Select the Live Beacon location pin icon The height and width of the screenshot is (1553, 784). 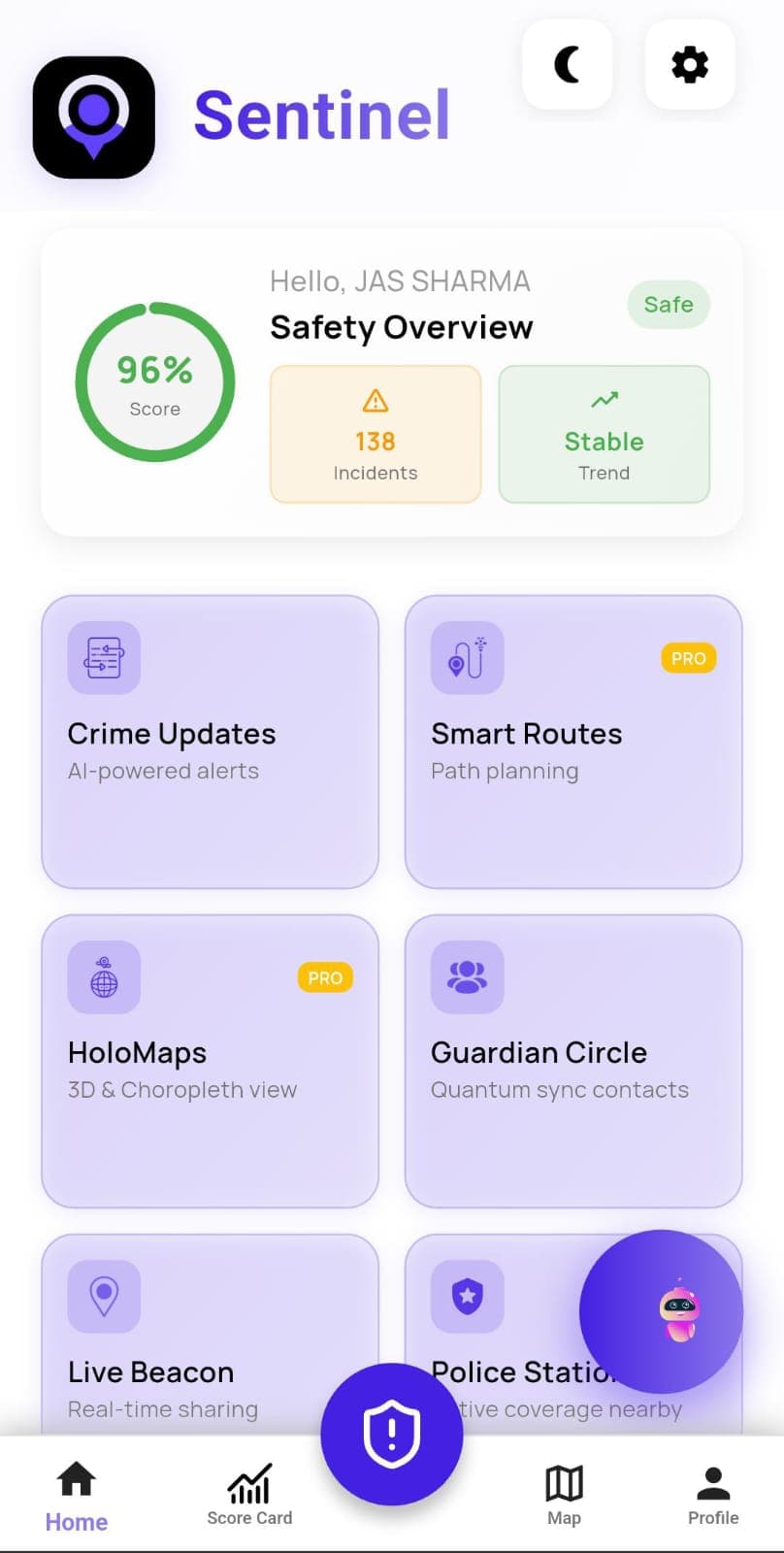point(103,1295)
